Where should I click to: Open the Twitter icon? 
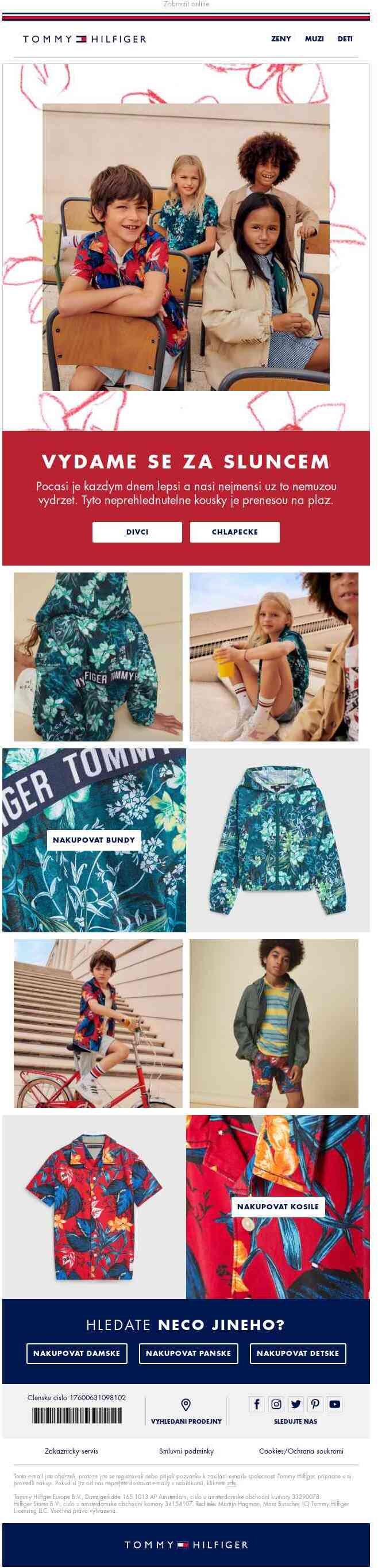point(296,1404)
